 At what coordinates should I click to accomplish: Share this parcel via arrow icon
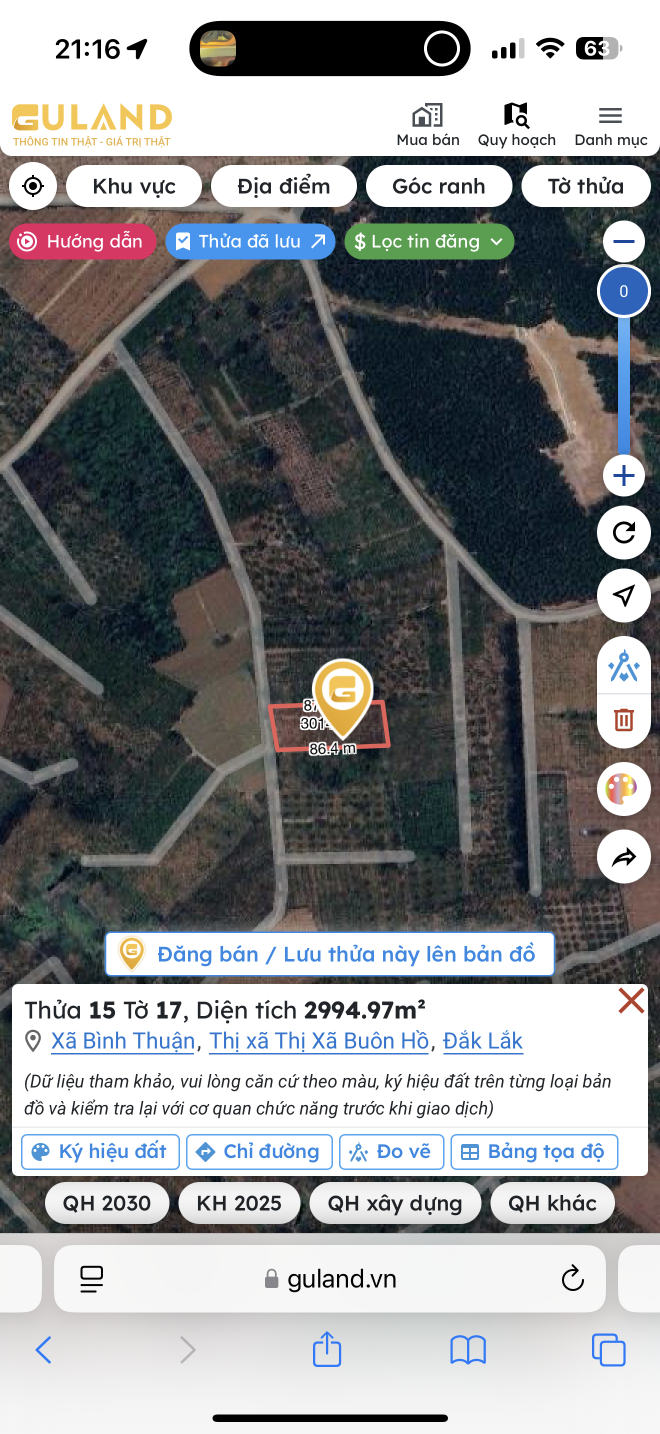(624, 857)
